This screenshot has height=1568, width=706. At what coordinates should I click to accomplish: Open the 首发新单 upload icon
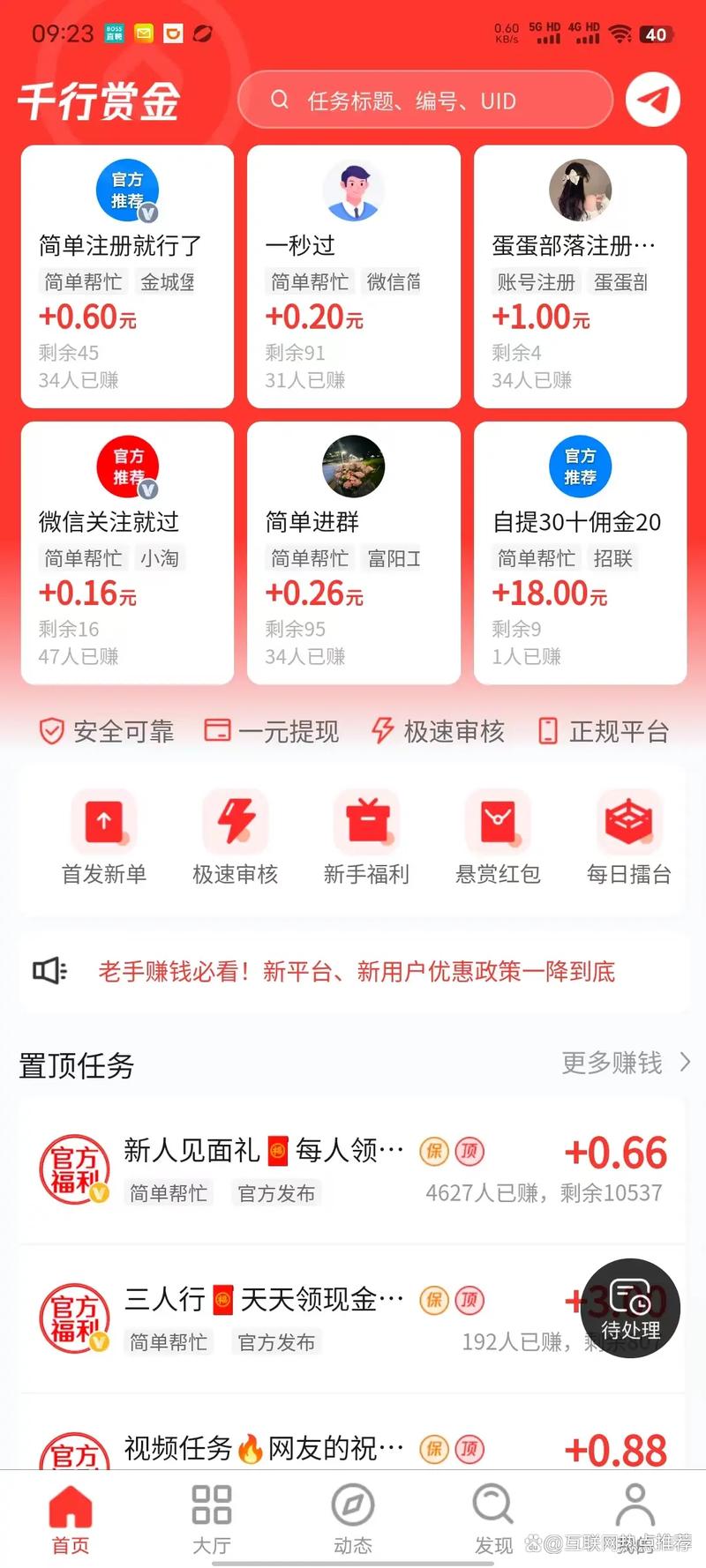coord(104,822)
